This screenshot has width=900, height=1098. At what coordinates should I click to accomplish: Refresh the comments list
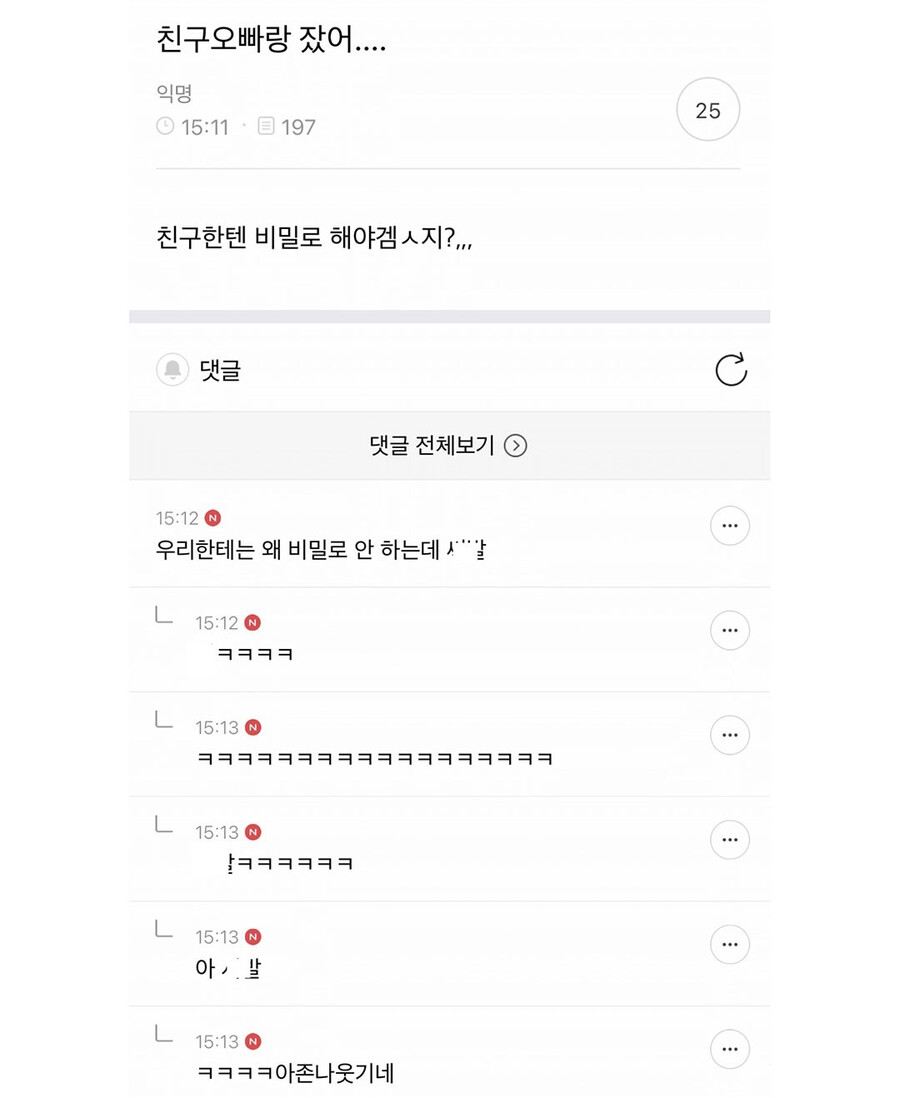(731, 370)
